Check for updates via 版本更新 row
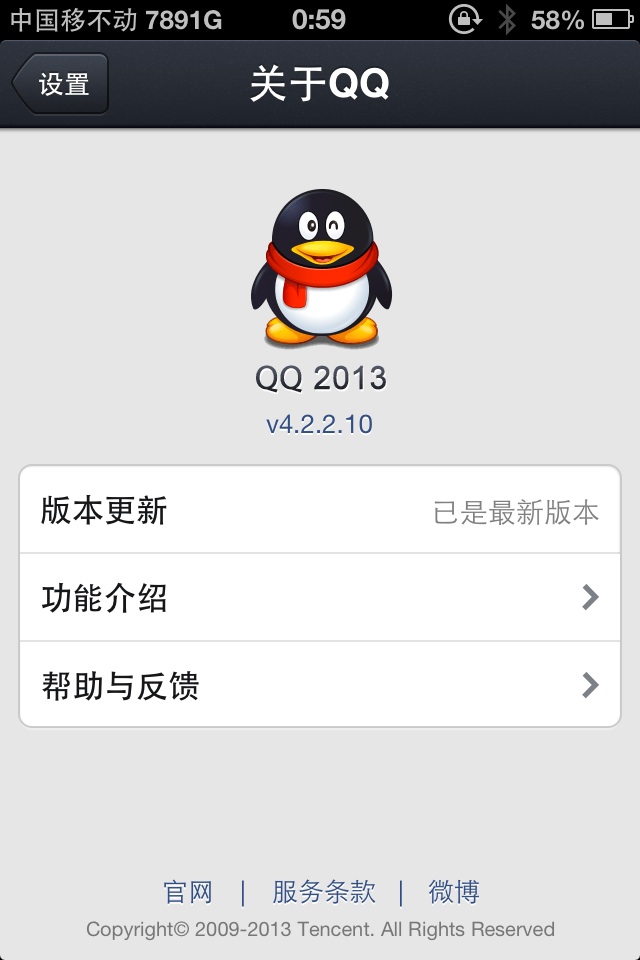This screenshot has width=640, height=960. [x=320, y=511]
